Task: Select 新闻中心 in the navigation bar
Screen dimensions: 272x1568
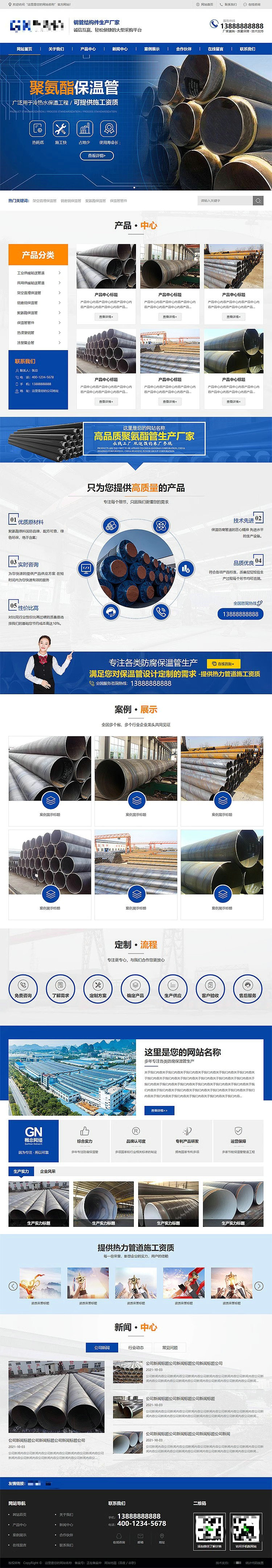Action: [x=120, y=49]
